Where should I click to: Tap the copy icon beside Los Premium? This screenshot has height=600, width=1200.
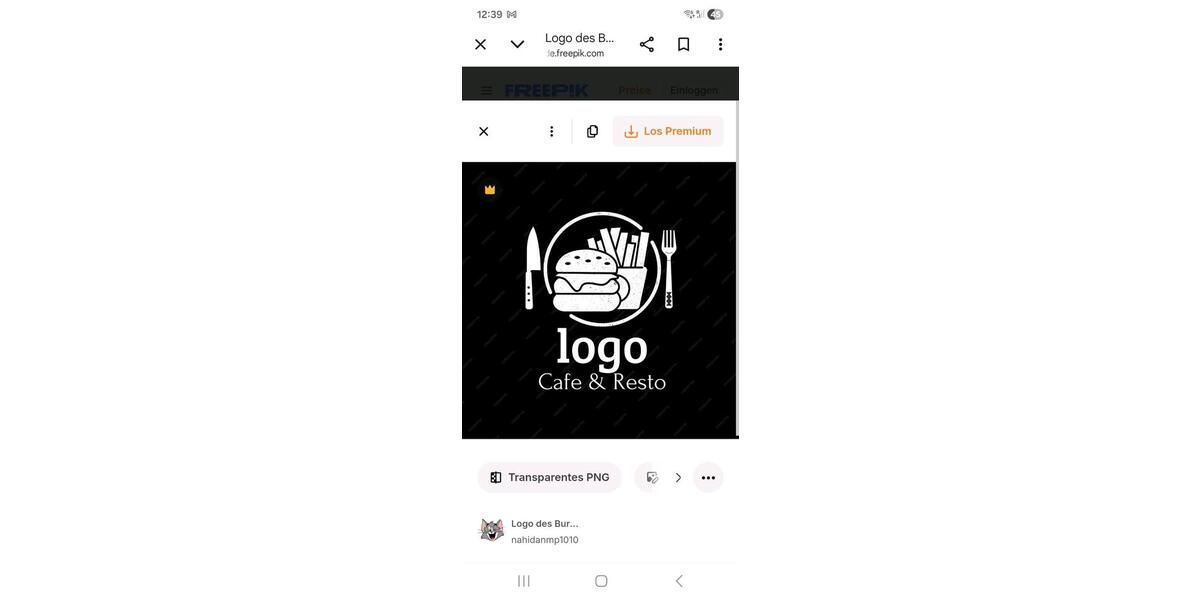[592, 131]
